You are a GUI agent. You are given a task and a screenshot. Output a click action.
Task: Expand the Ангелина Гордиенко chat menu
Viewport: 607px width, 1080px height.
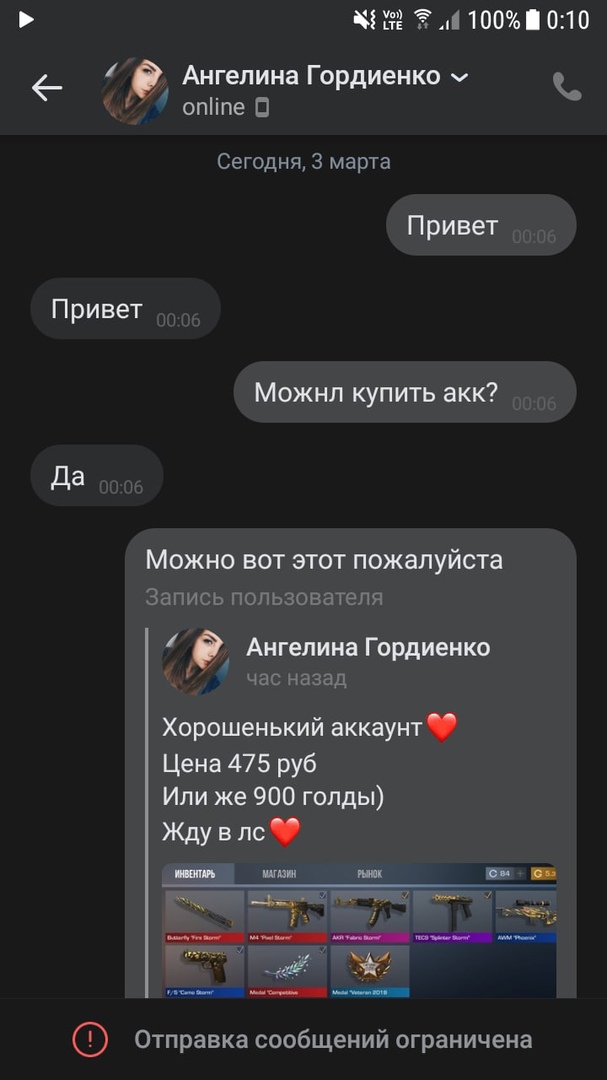[x=460, y=77]
